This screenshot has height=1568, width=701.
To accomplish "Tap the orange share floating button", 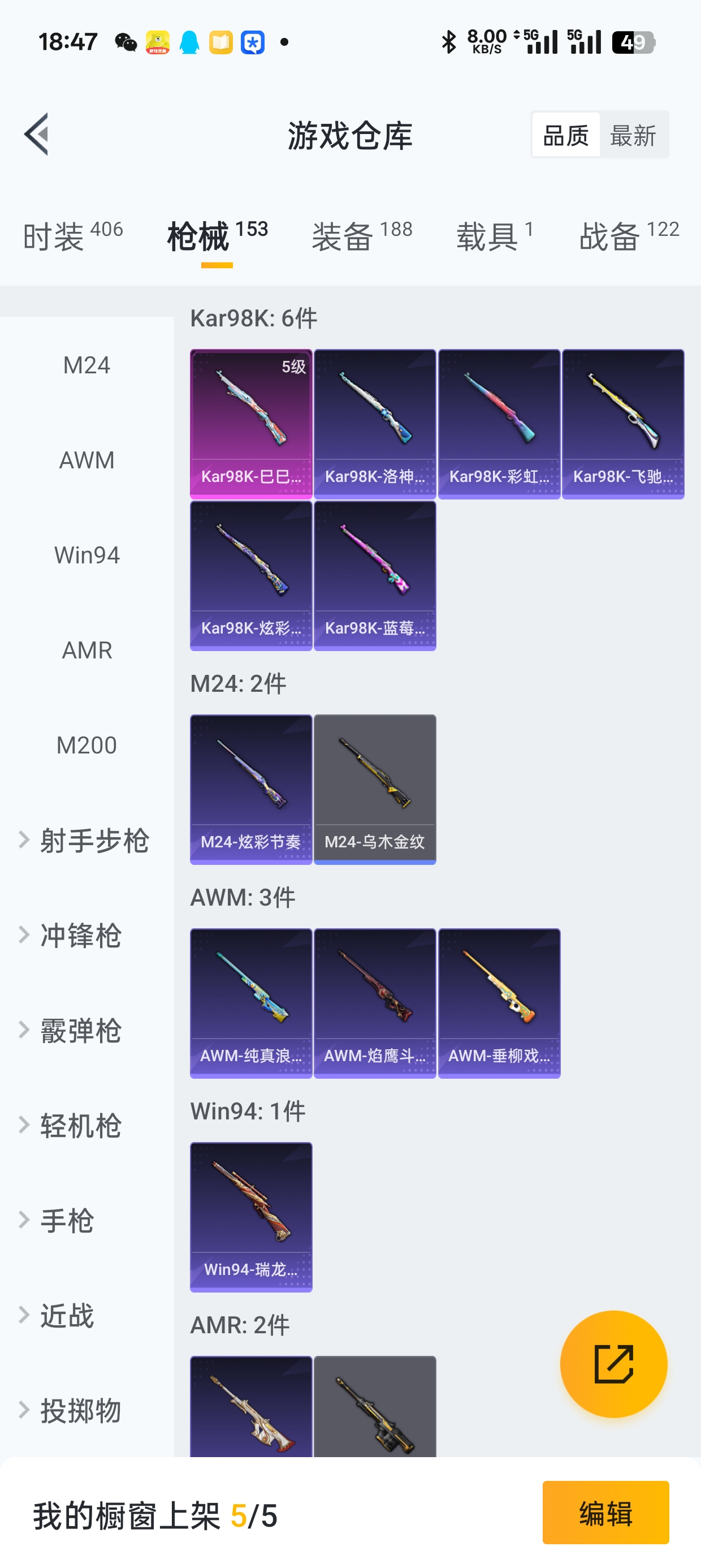I will (613, 1364).
